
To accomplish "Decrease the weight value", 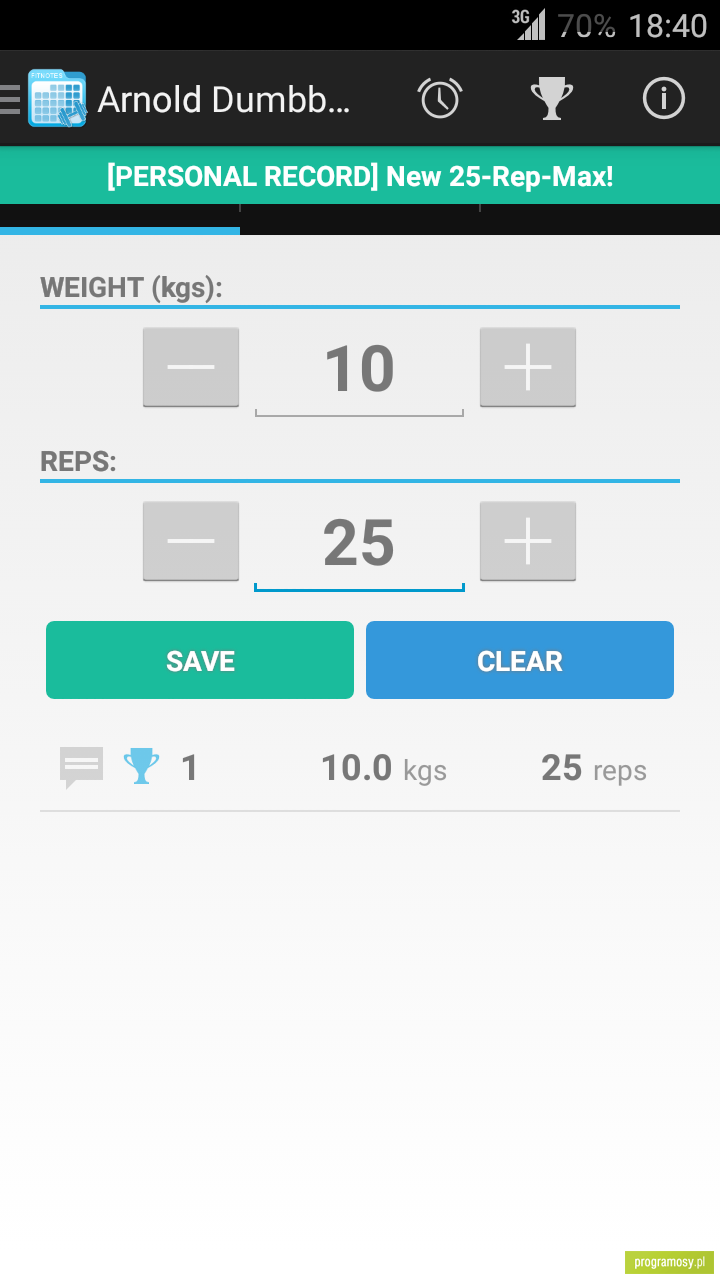I will click(191, 367).
